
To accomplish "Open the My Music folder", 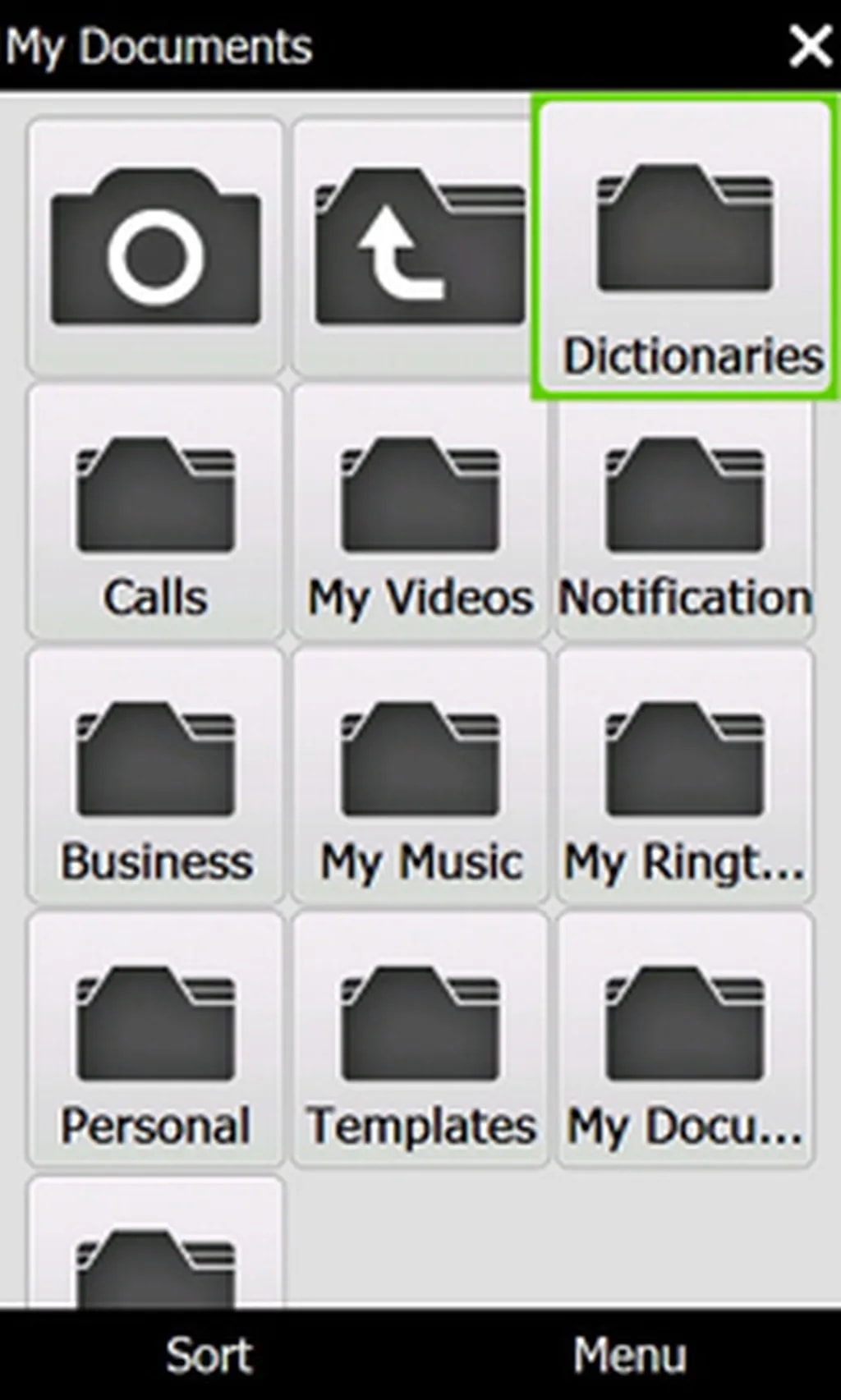I will point(420,776).
